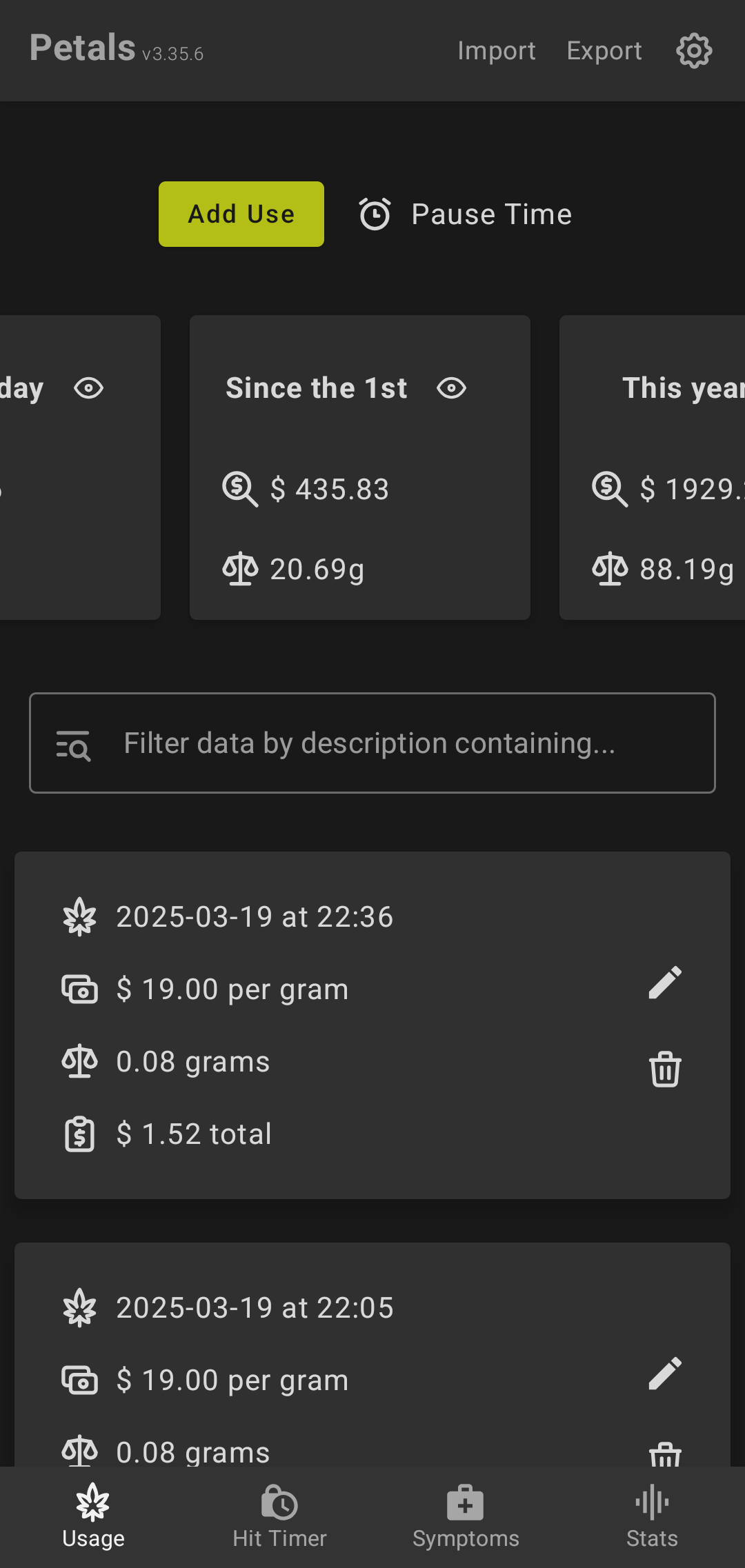This screenshot has height=1568, width=745.
Task: Delete the 22:36 usage entry
Action: coord(665,1069)
